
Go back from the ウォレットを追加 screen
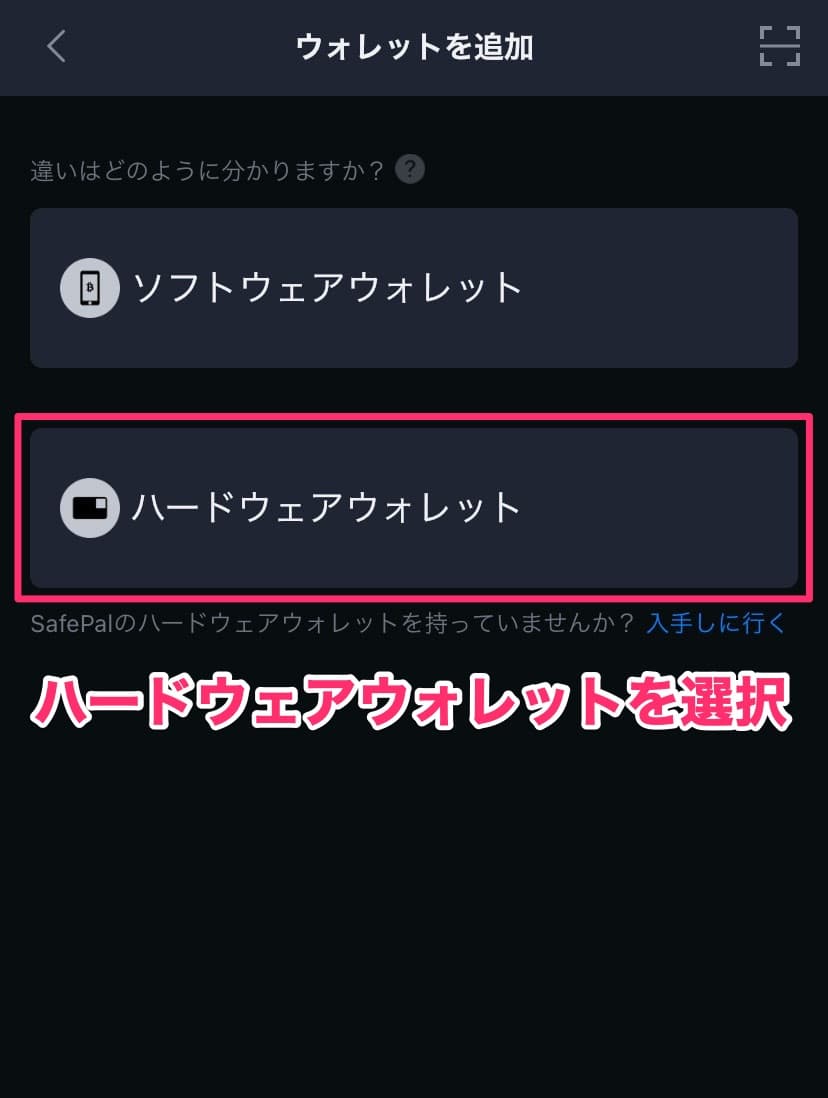(57, 47)
